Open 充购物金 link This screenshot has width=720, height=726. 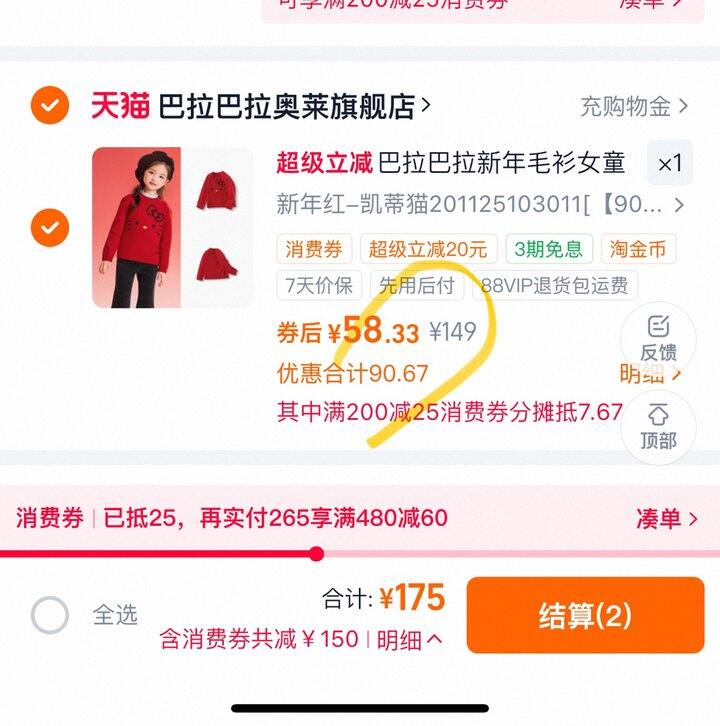click(x=634, y=106)
